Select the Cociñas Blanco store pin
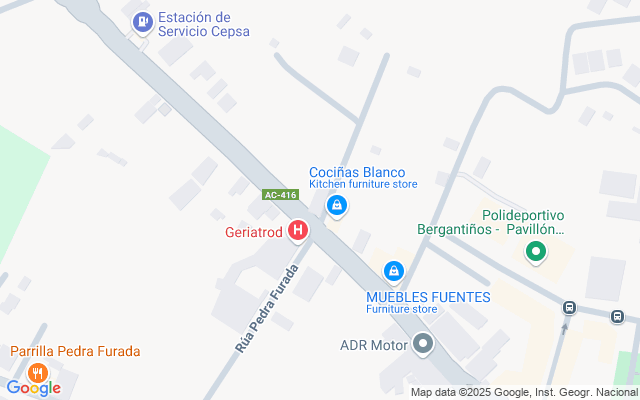Viewport: 640px width, 400px height. point(337,207)
